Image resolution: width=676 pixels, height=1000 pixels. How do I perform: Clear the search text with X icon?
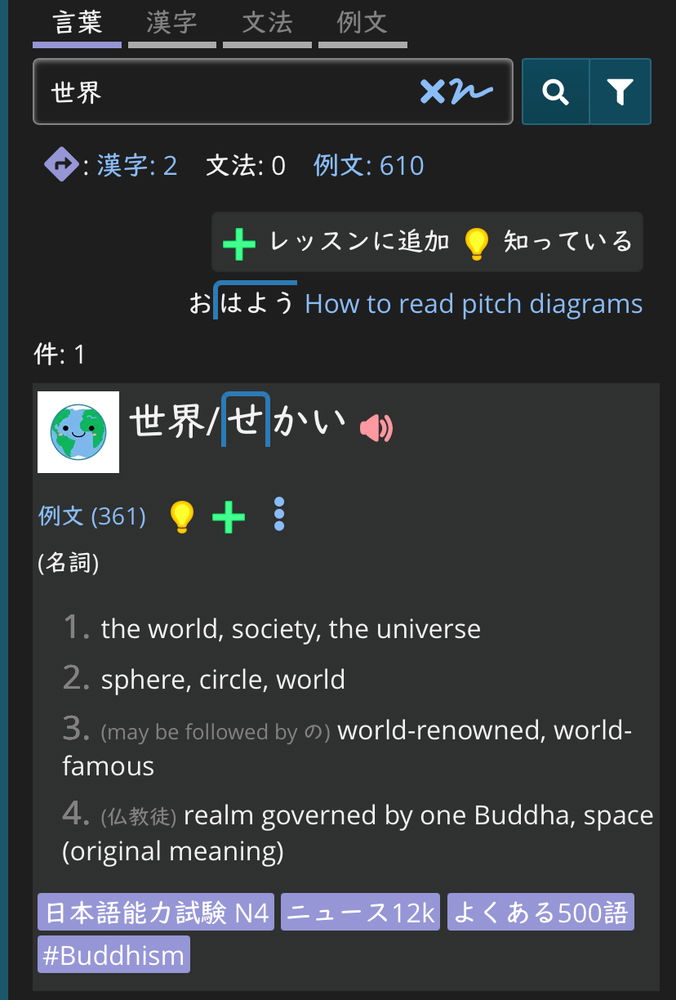[x=432, y=92]
